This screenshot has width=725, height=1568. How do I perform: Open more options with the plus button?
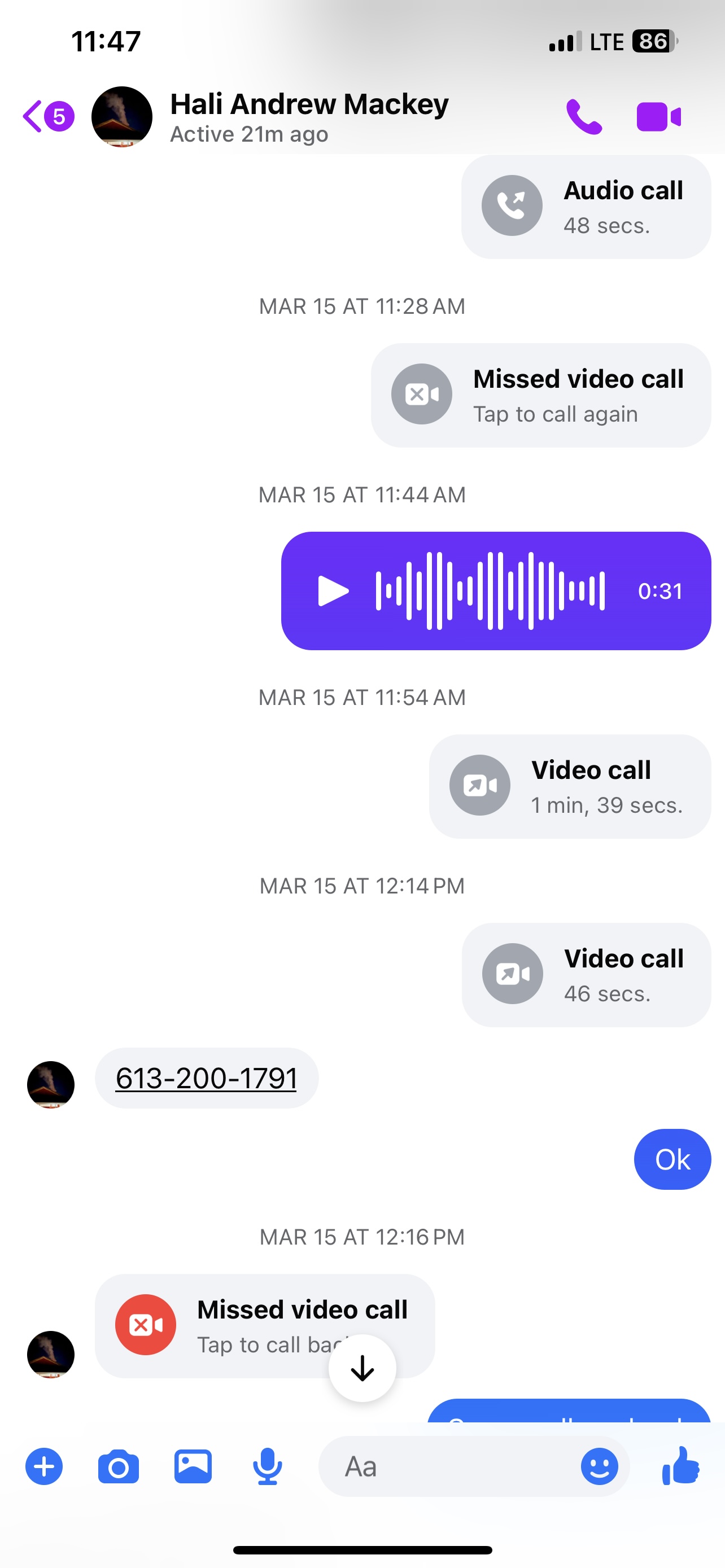tap(44, 1466)
